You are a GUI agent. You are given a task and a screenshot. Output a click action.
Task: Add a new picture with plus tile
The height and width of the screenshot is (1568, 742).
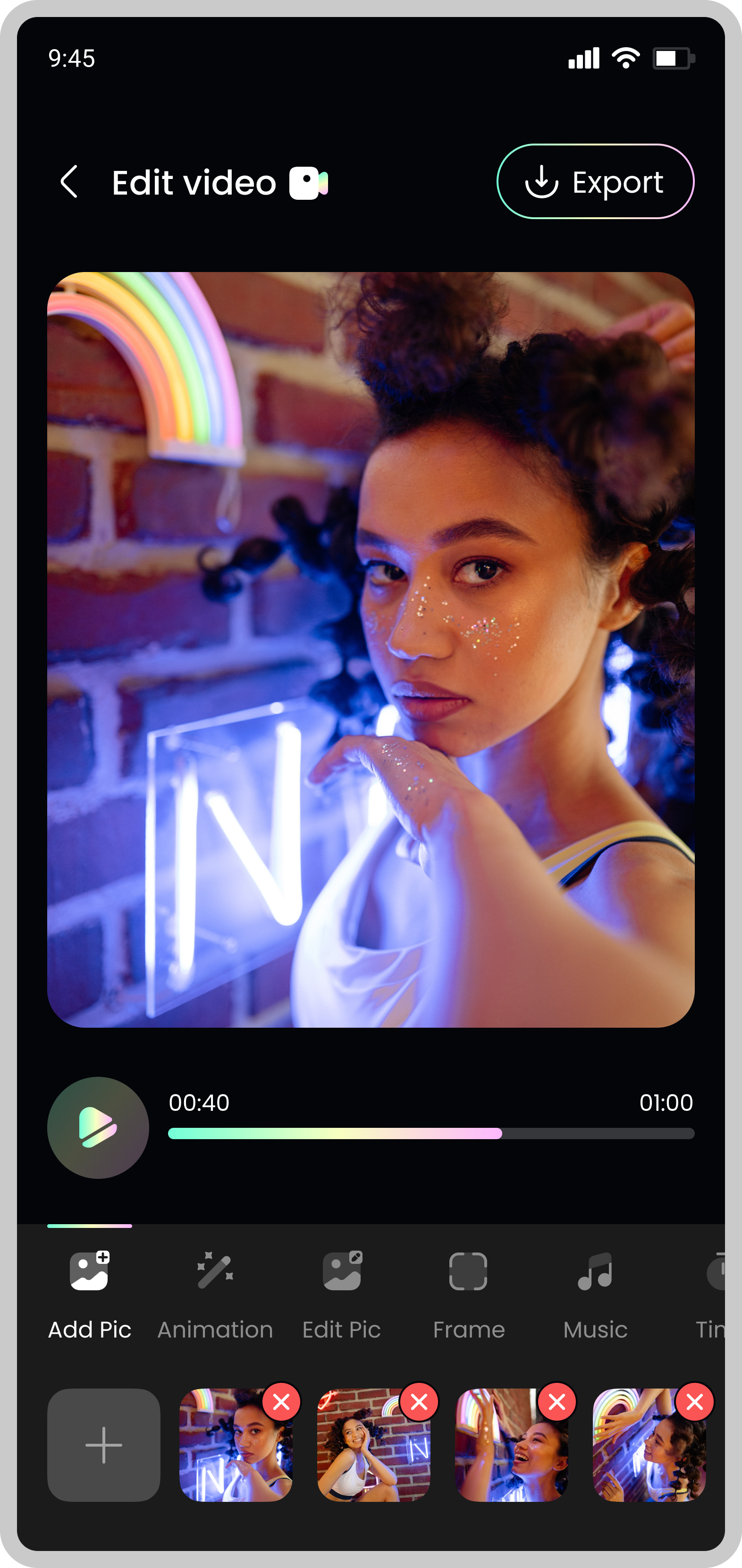click(104, 1444)
